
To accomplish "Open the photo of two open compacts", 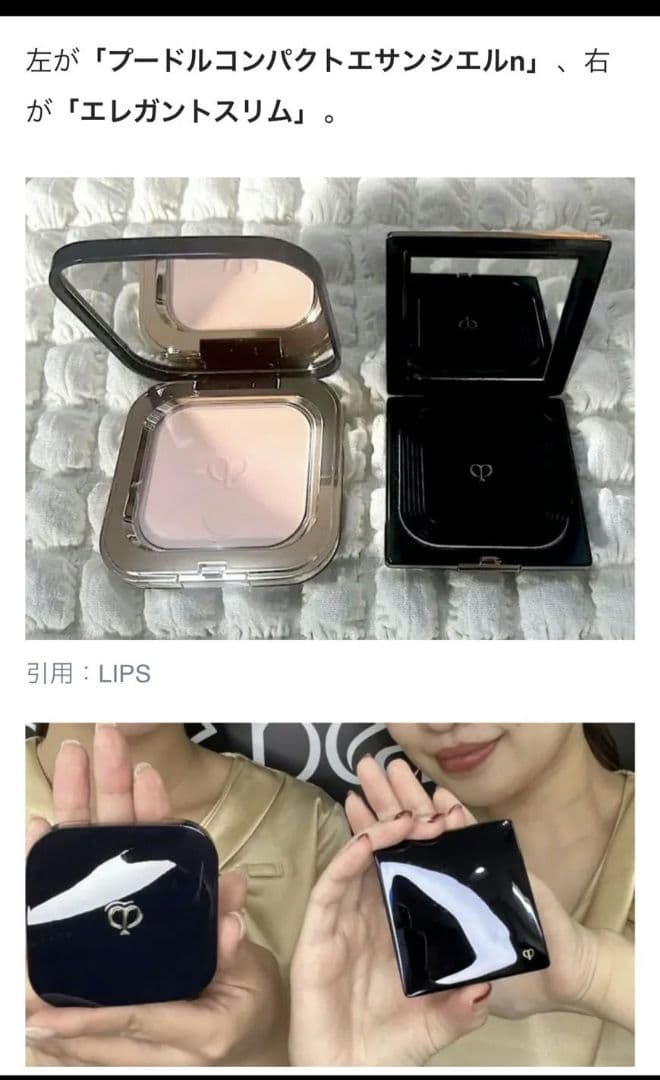I will pyautogui.click(x=330, y=408).
